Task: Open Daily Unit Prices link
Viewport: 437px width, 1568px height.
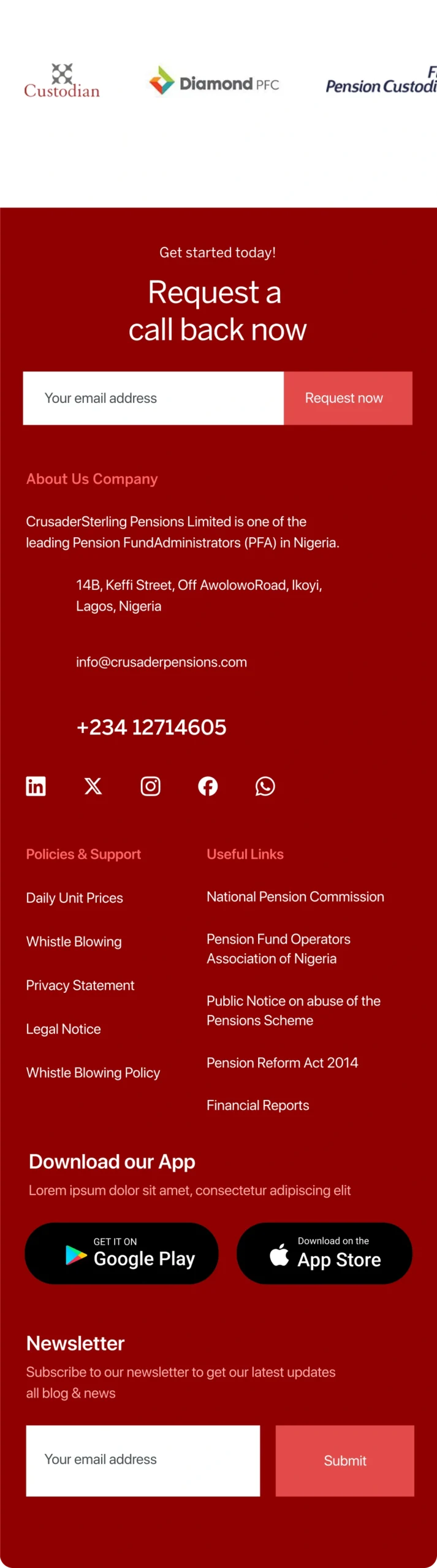Action: point(75,898)
